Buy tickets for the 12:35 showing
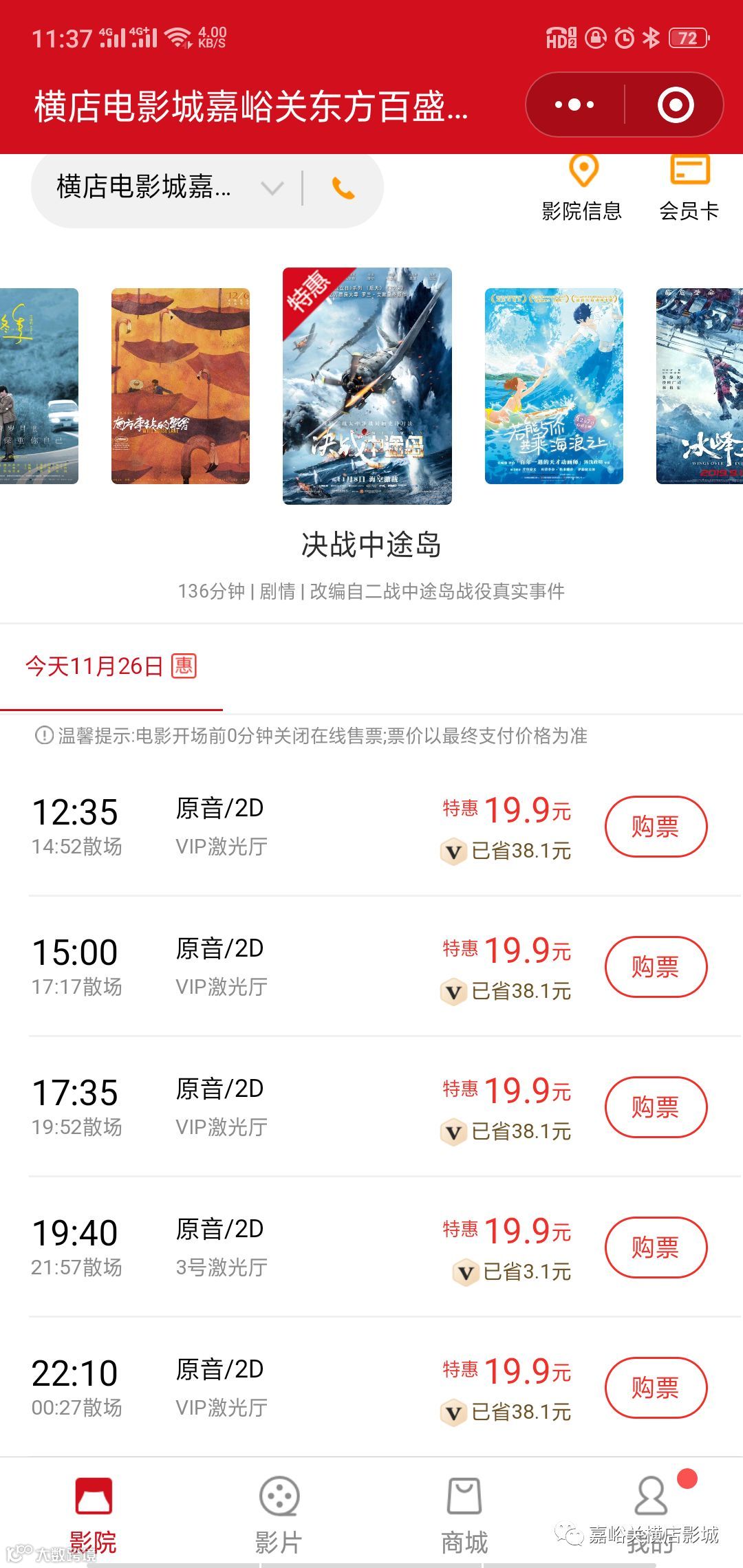743x1568 pixels. 656,827
